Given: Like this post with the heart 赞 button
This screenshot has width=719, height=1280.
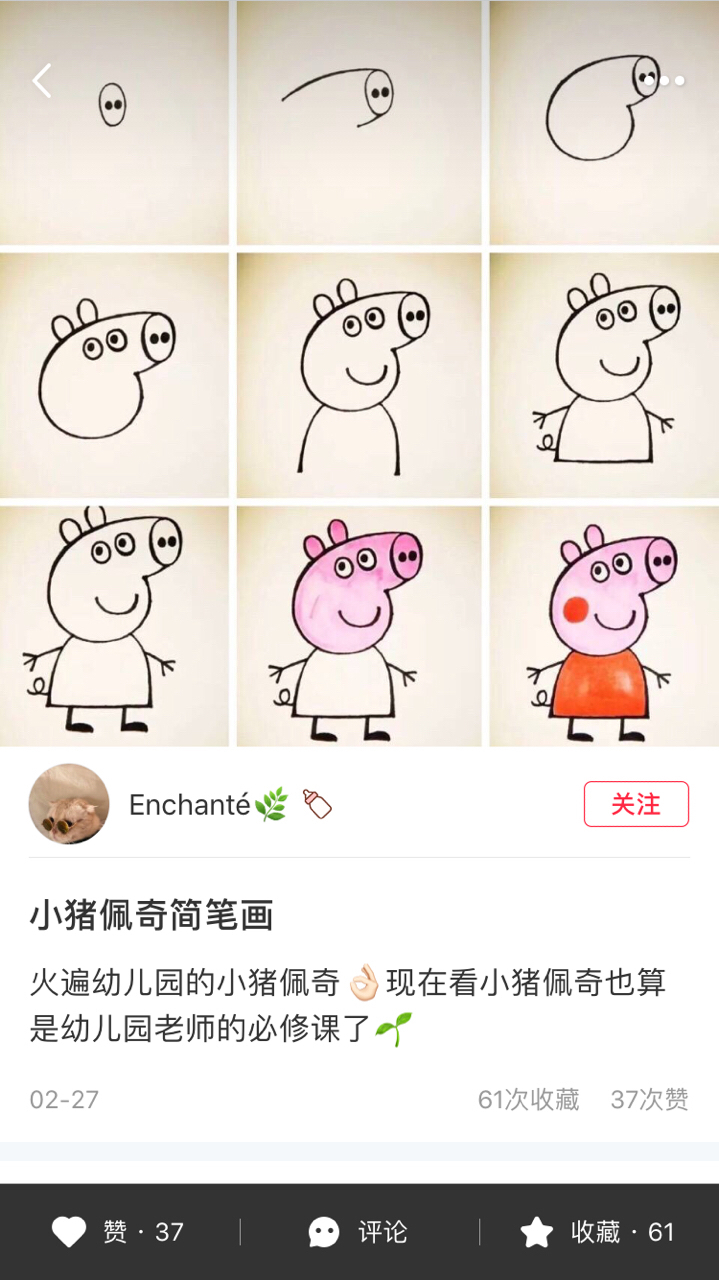Looking at the screenshot, I should coord(118,1231).
